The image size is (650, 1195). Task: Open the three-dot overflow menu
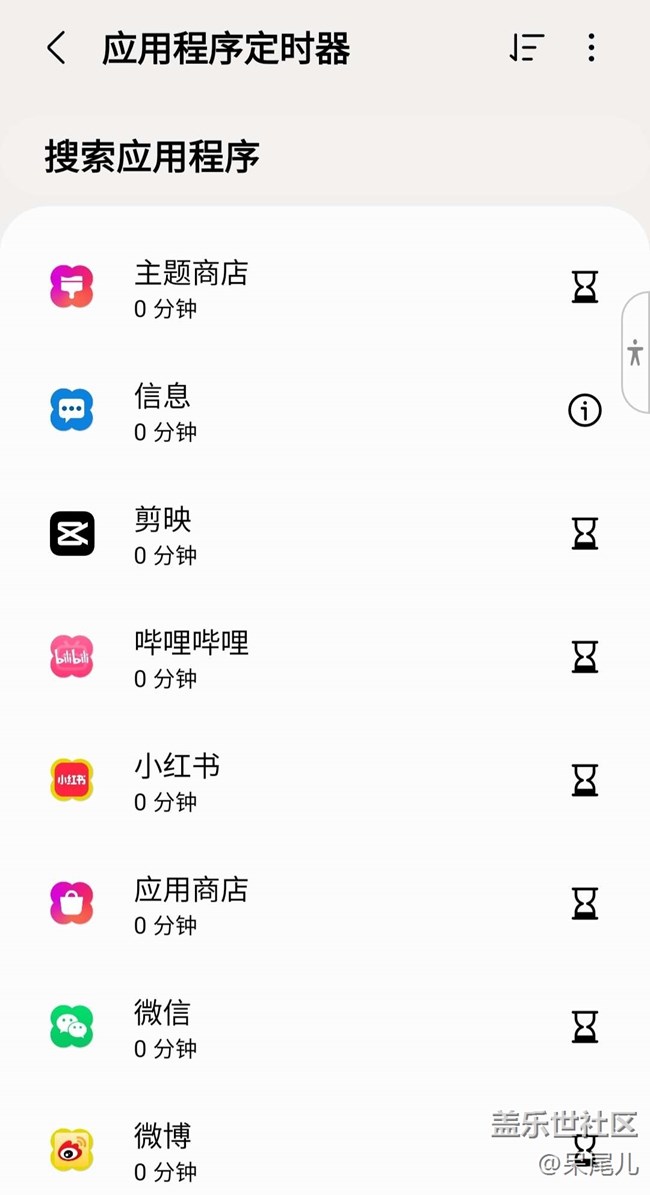(x=591, y=48)
